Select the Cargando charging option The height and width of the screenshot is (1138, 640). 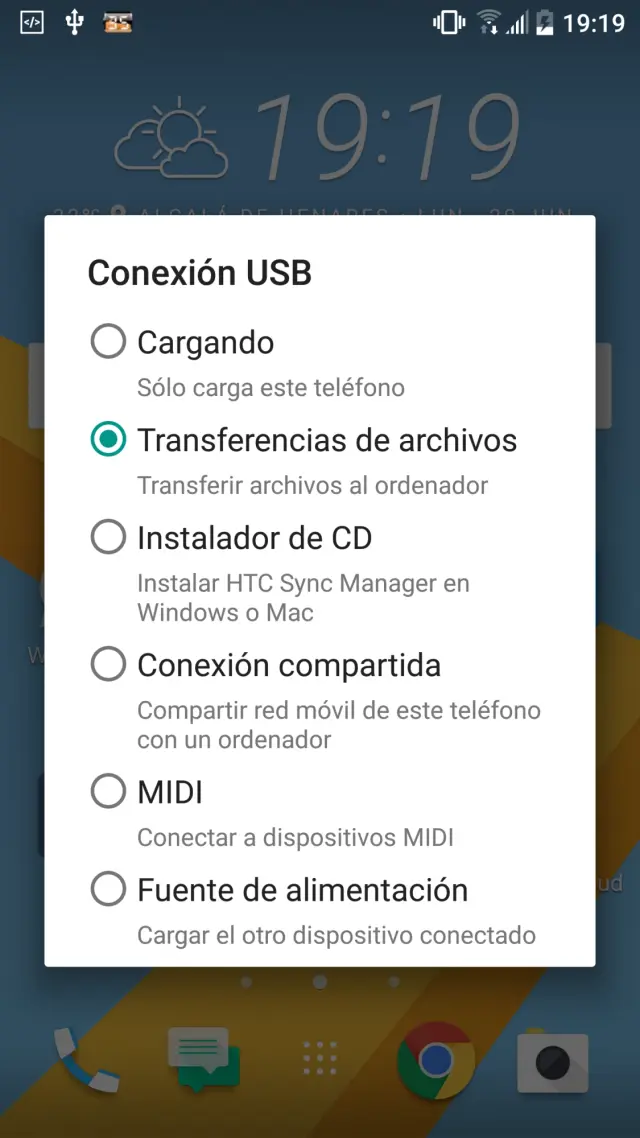[108, 342]
